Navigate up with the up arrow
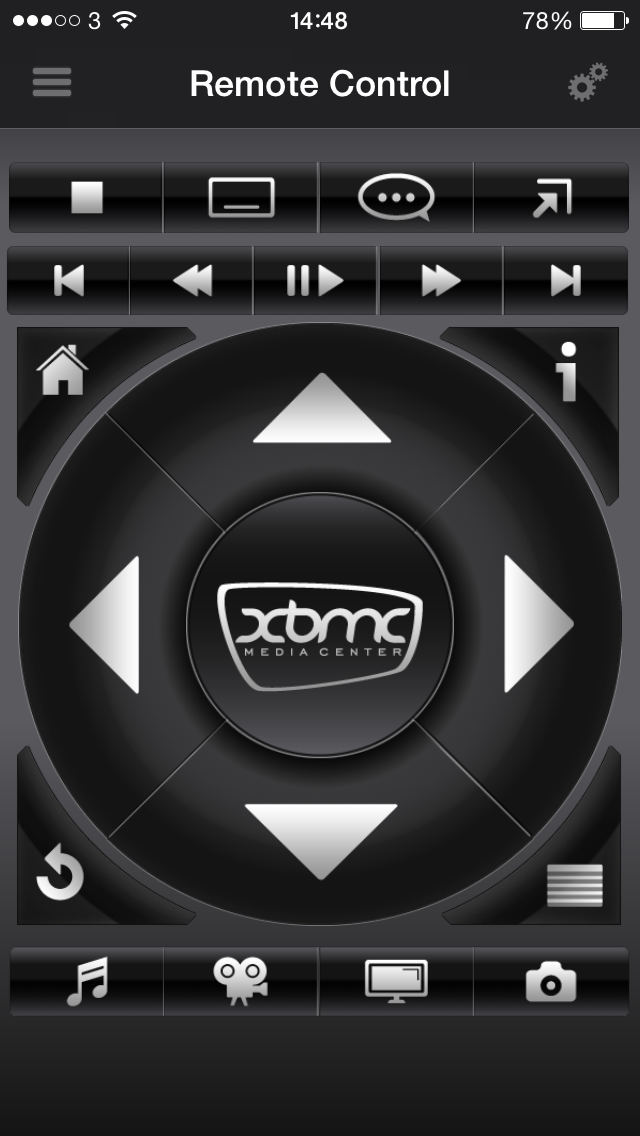 (x=322, y=408)
